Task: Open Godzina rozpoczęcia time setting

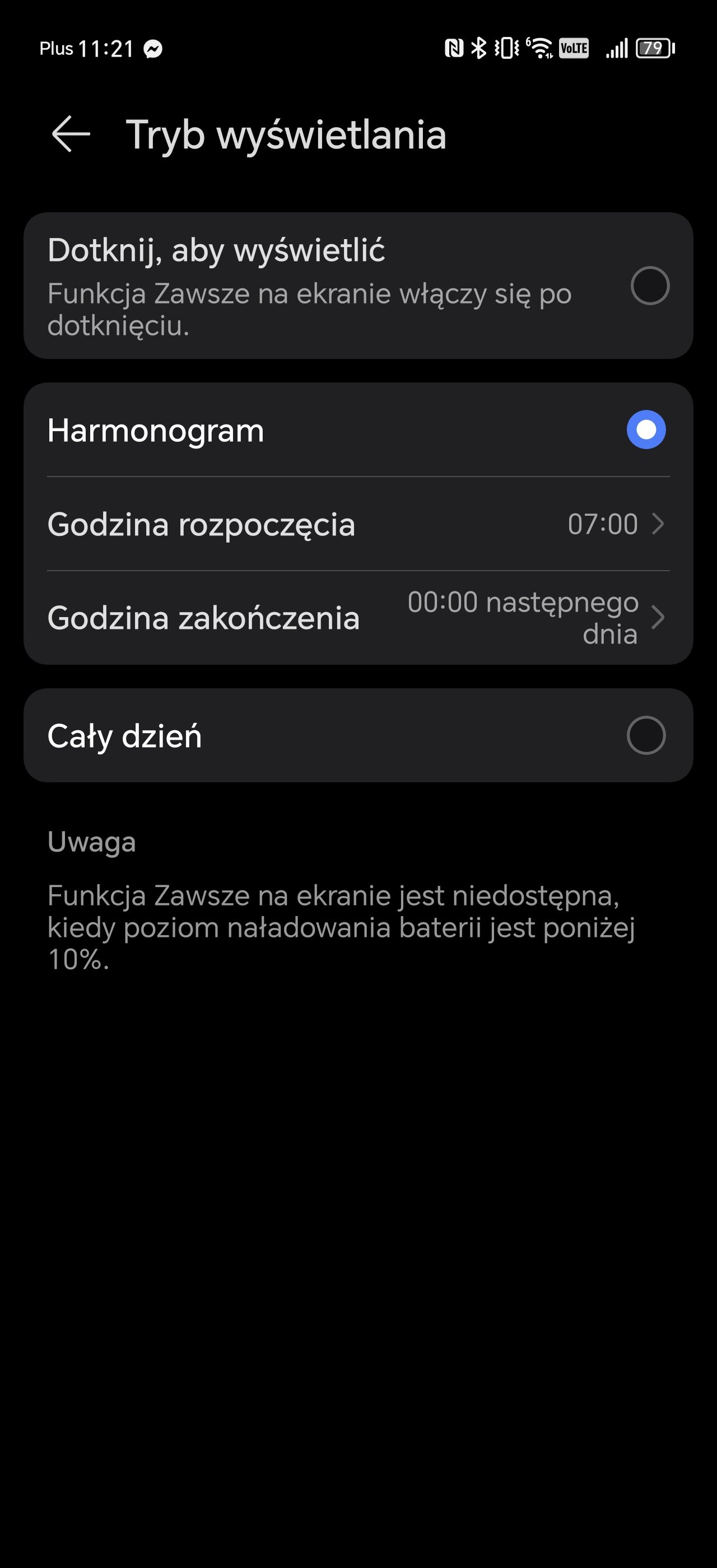Action: pos(358,524)
